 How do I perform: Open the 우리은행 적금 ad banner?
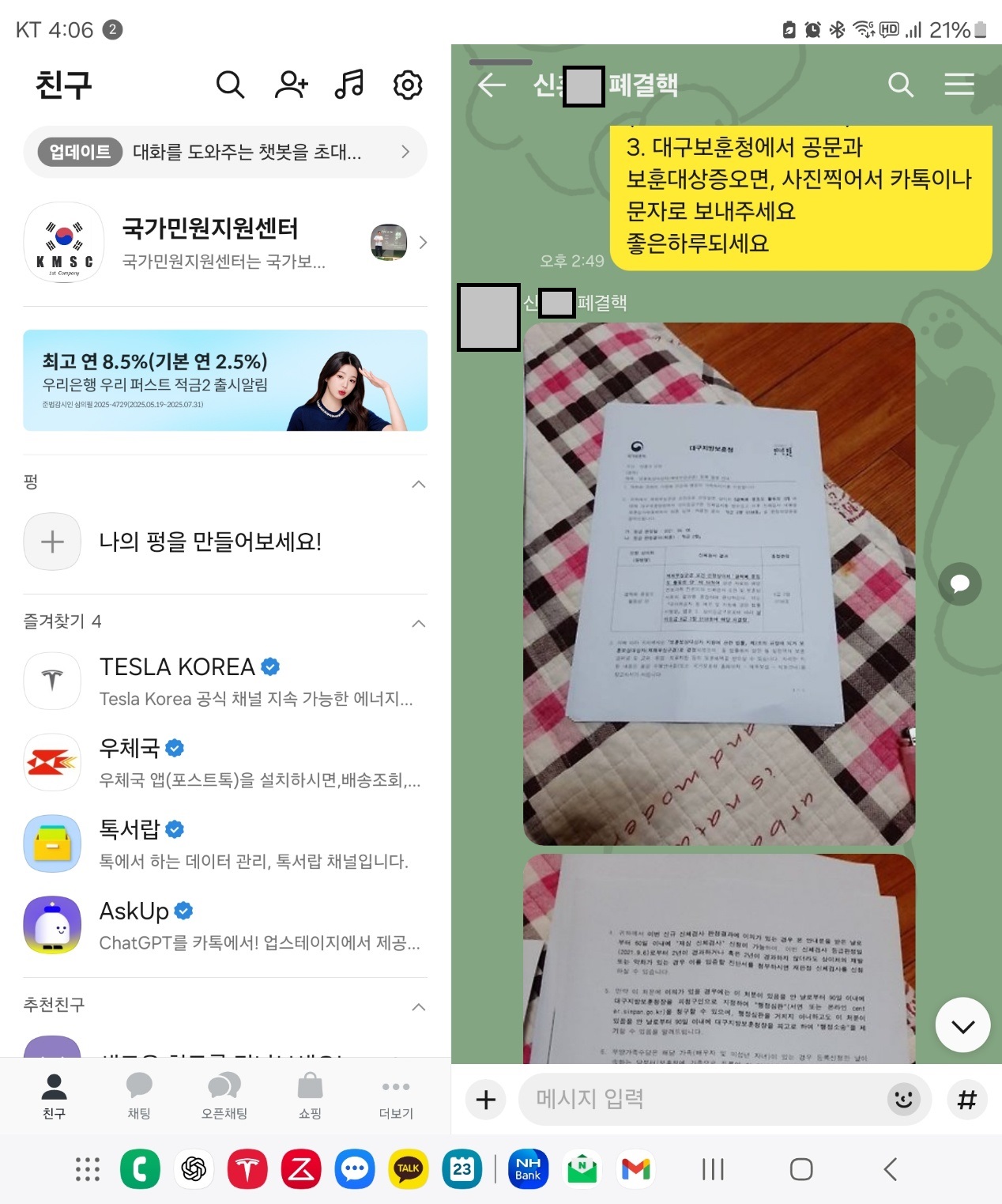[x=225, y=380]
